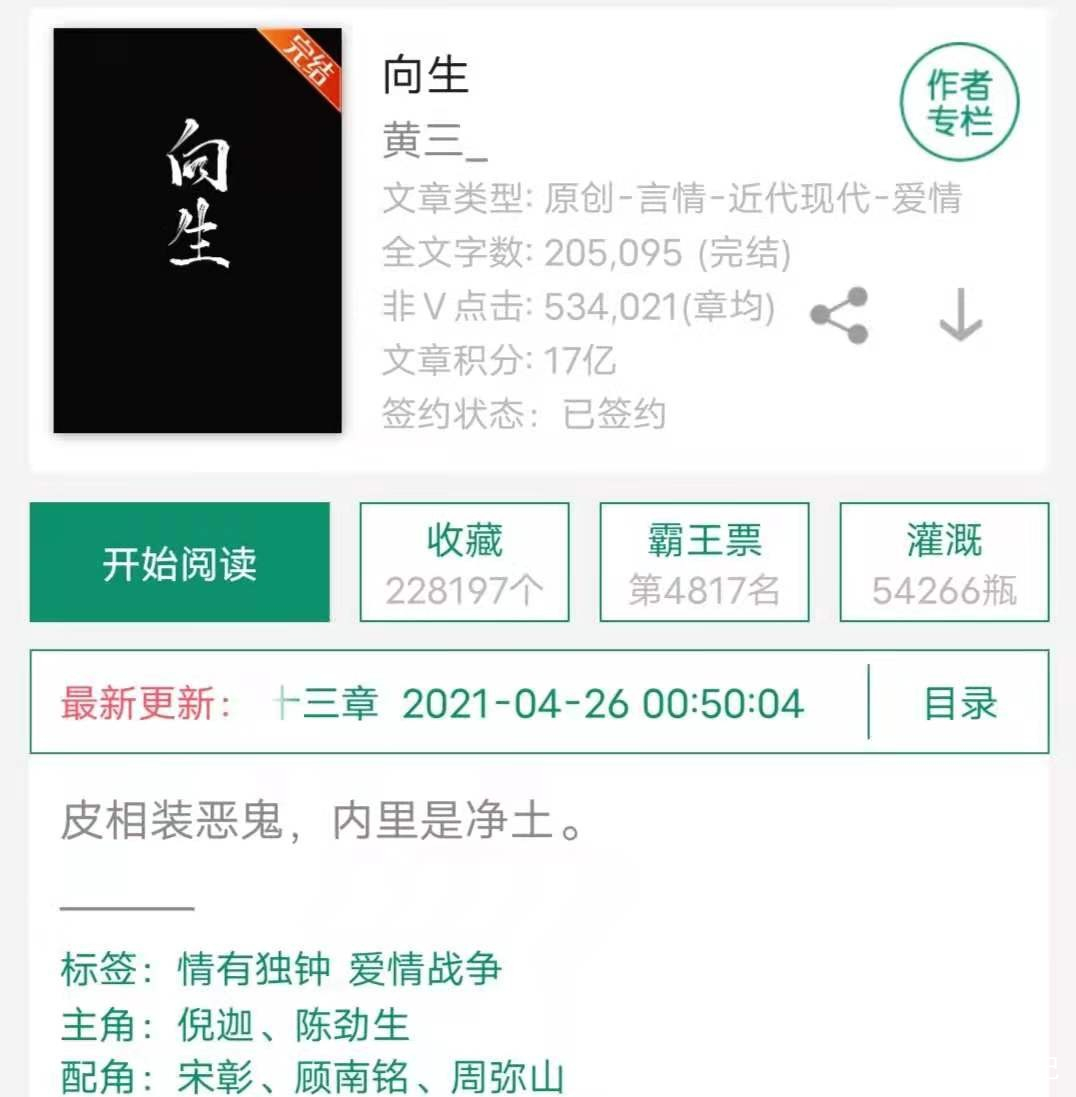Viewport: 1076px width, 1097px height.
Task: Share this novel via the share icon
Action: point(840,316)
